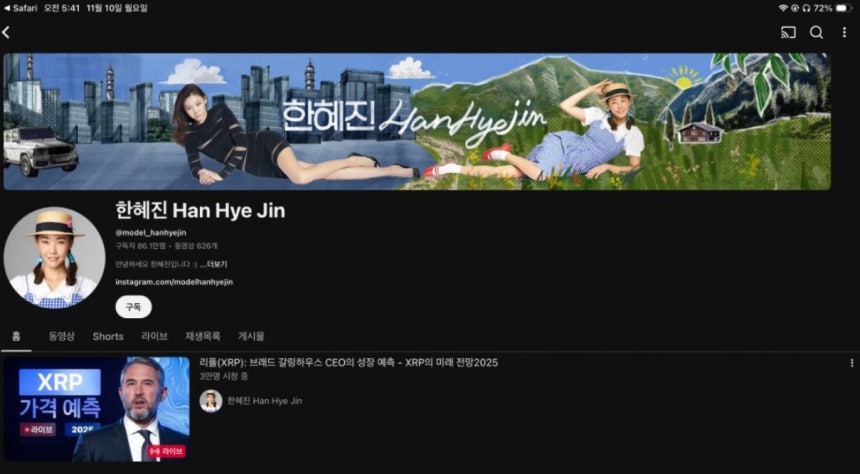Open options menu for the XRP video
The height and width of the screenshot is (474, 860).
click(852, 363)
